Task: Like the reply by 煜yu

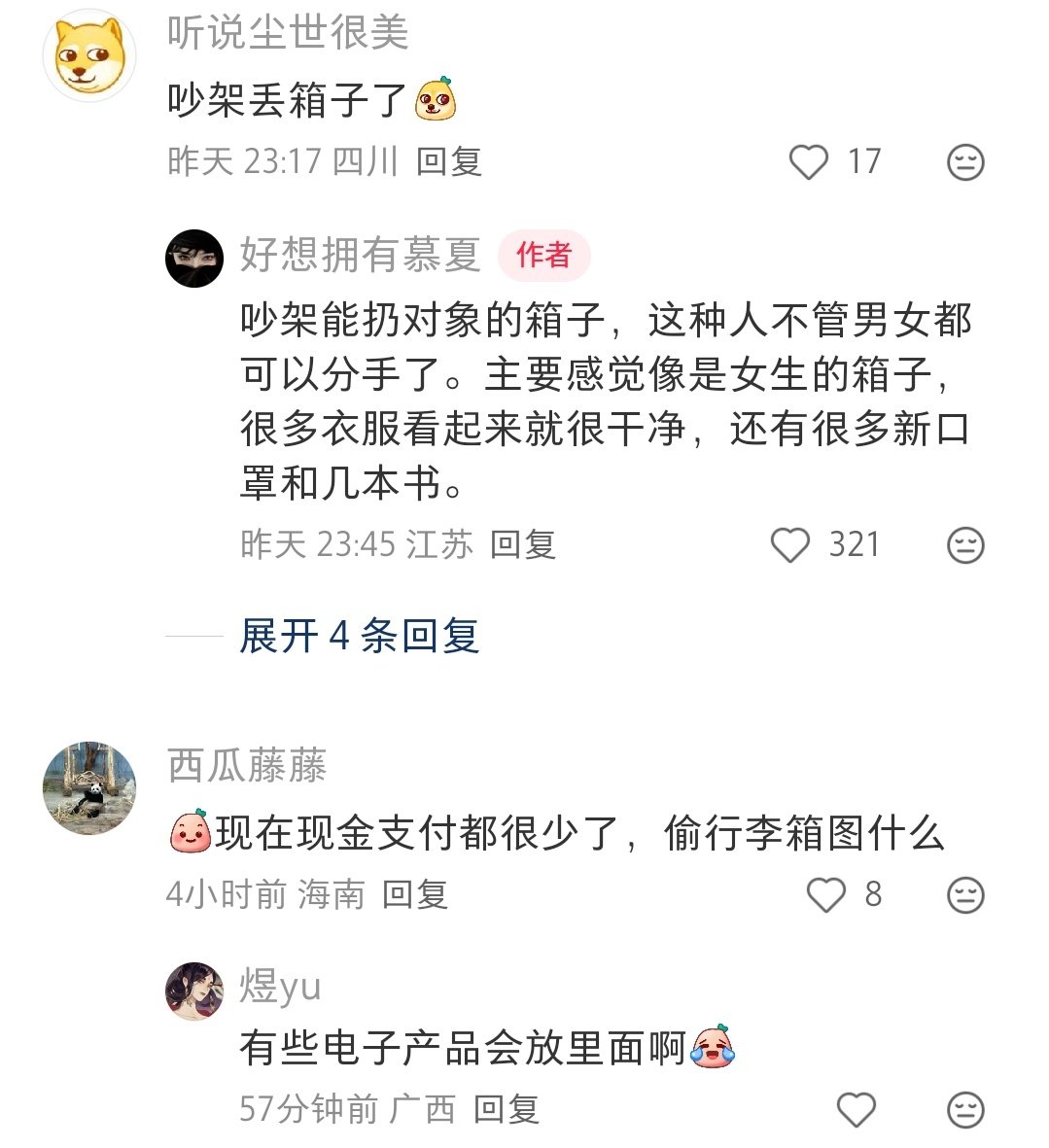Action: [856, 1109]
